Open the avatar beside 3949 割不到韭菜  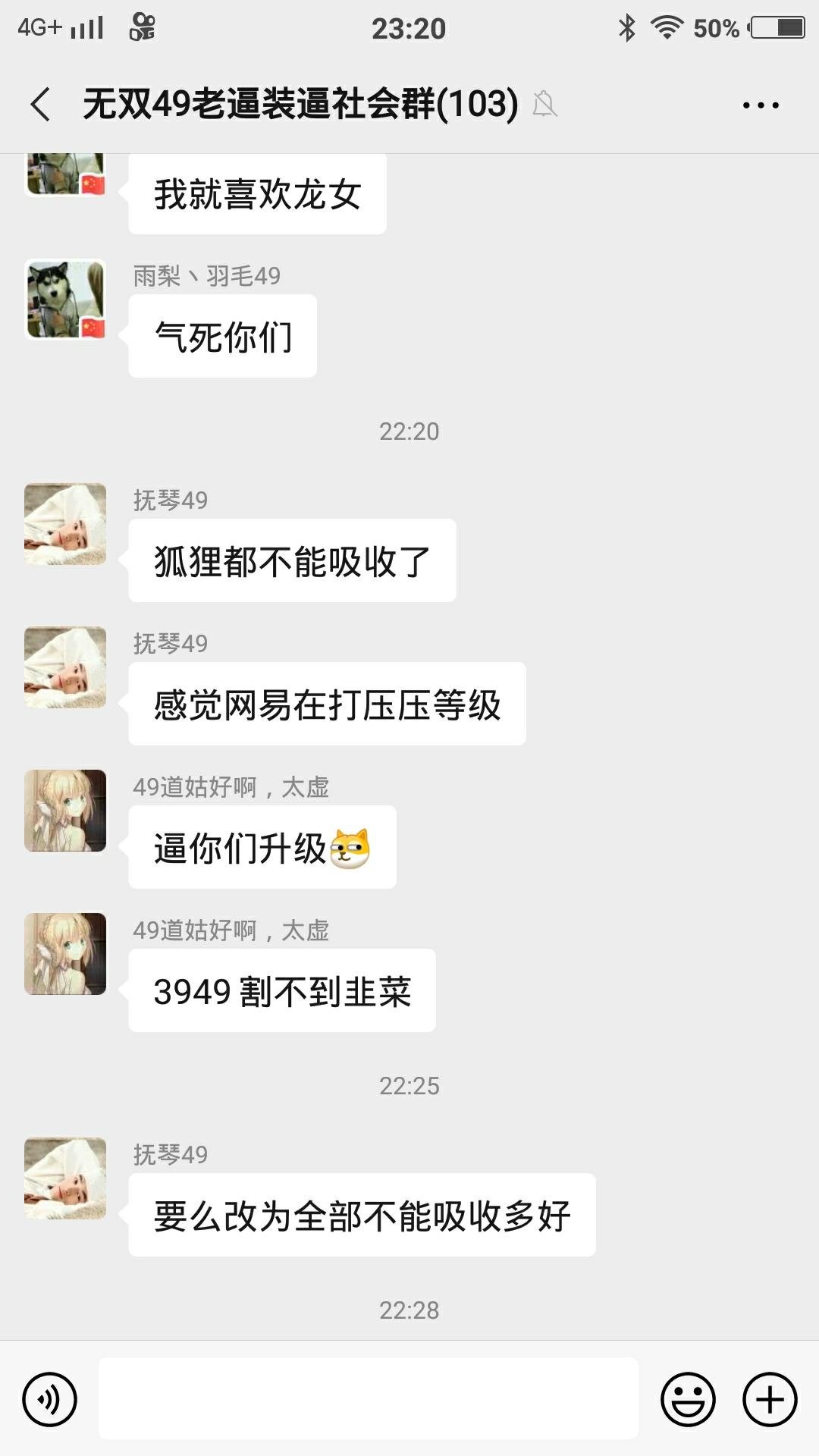point(65,954)
